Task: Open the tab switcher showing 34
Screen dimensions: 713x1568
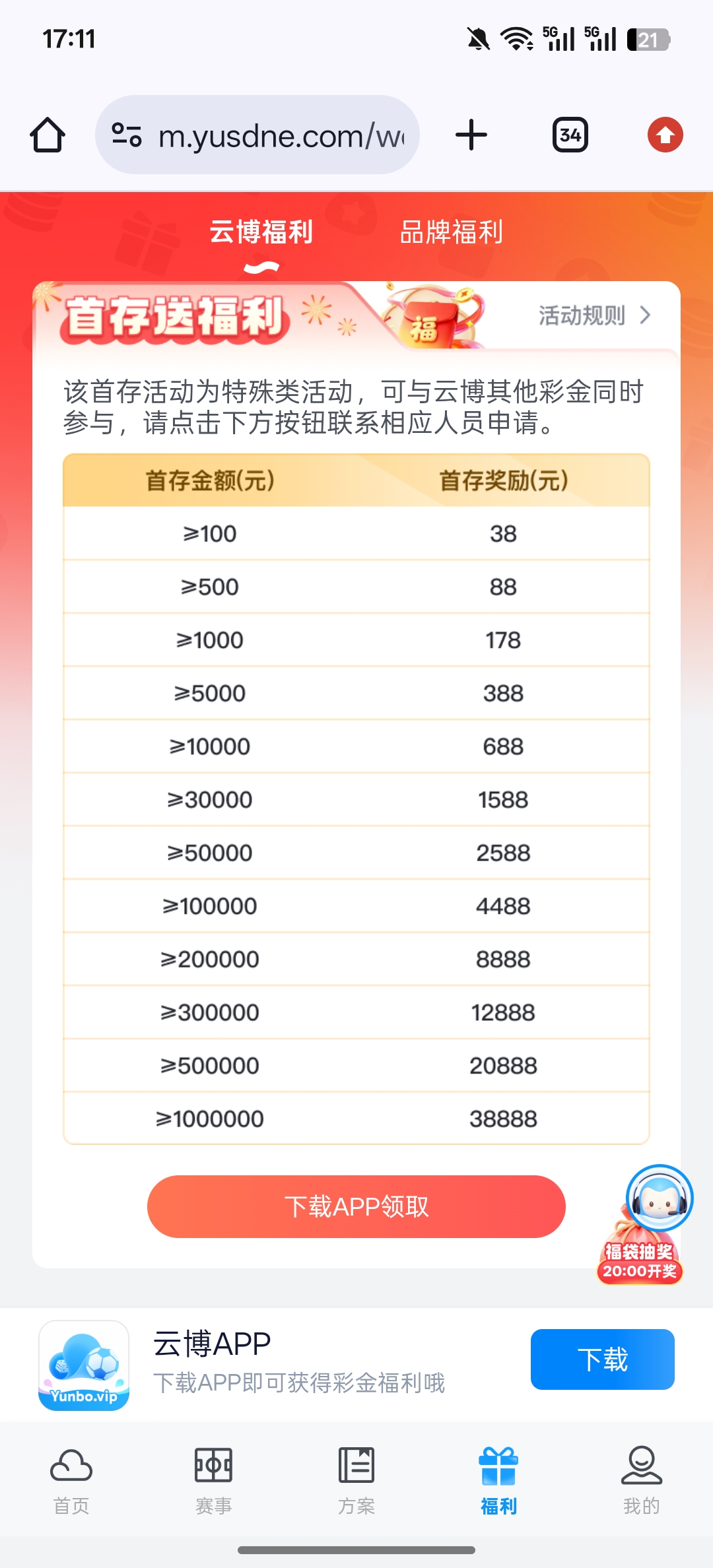Action: 570,135
